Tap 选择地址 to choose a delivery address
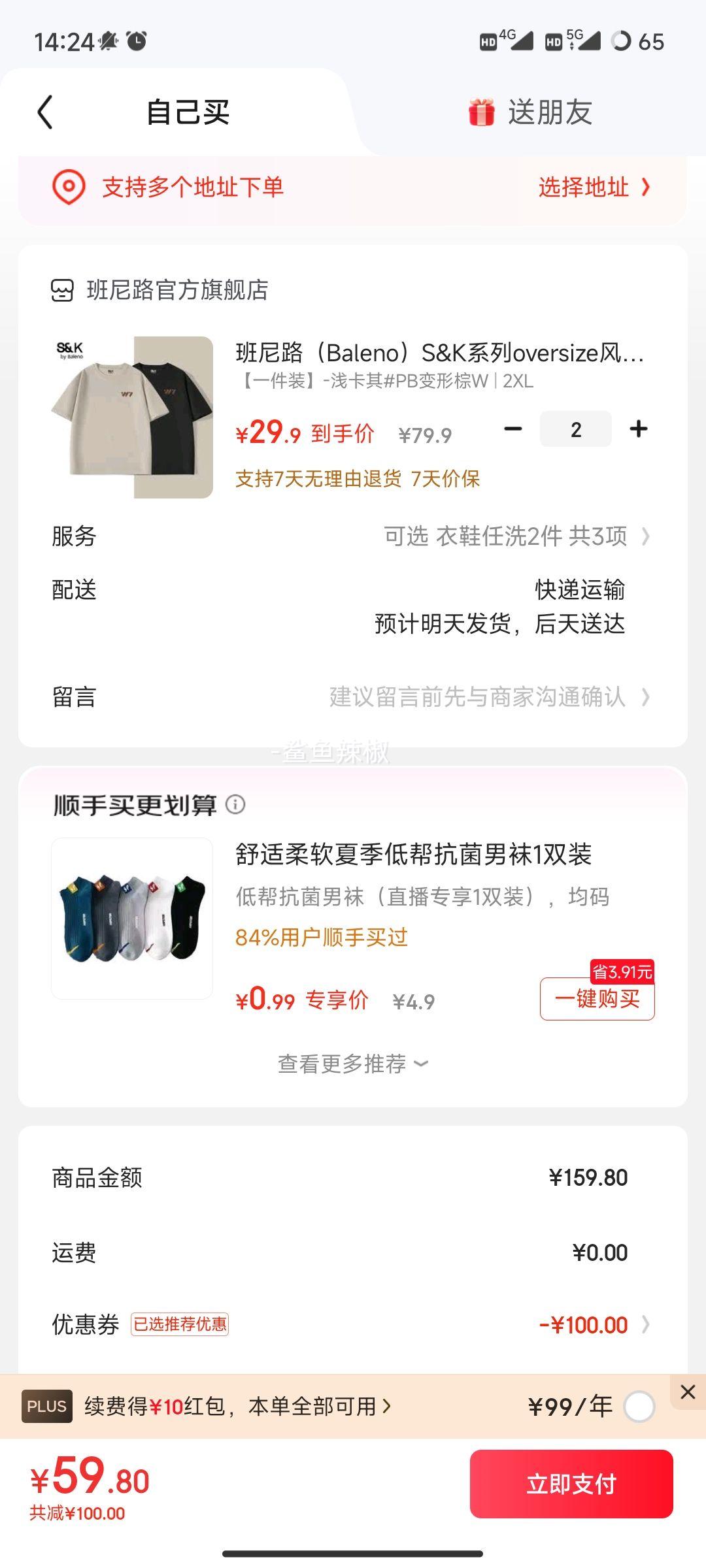 tap(594, 188)
